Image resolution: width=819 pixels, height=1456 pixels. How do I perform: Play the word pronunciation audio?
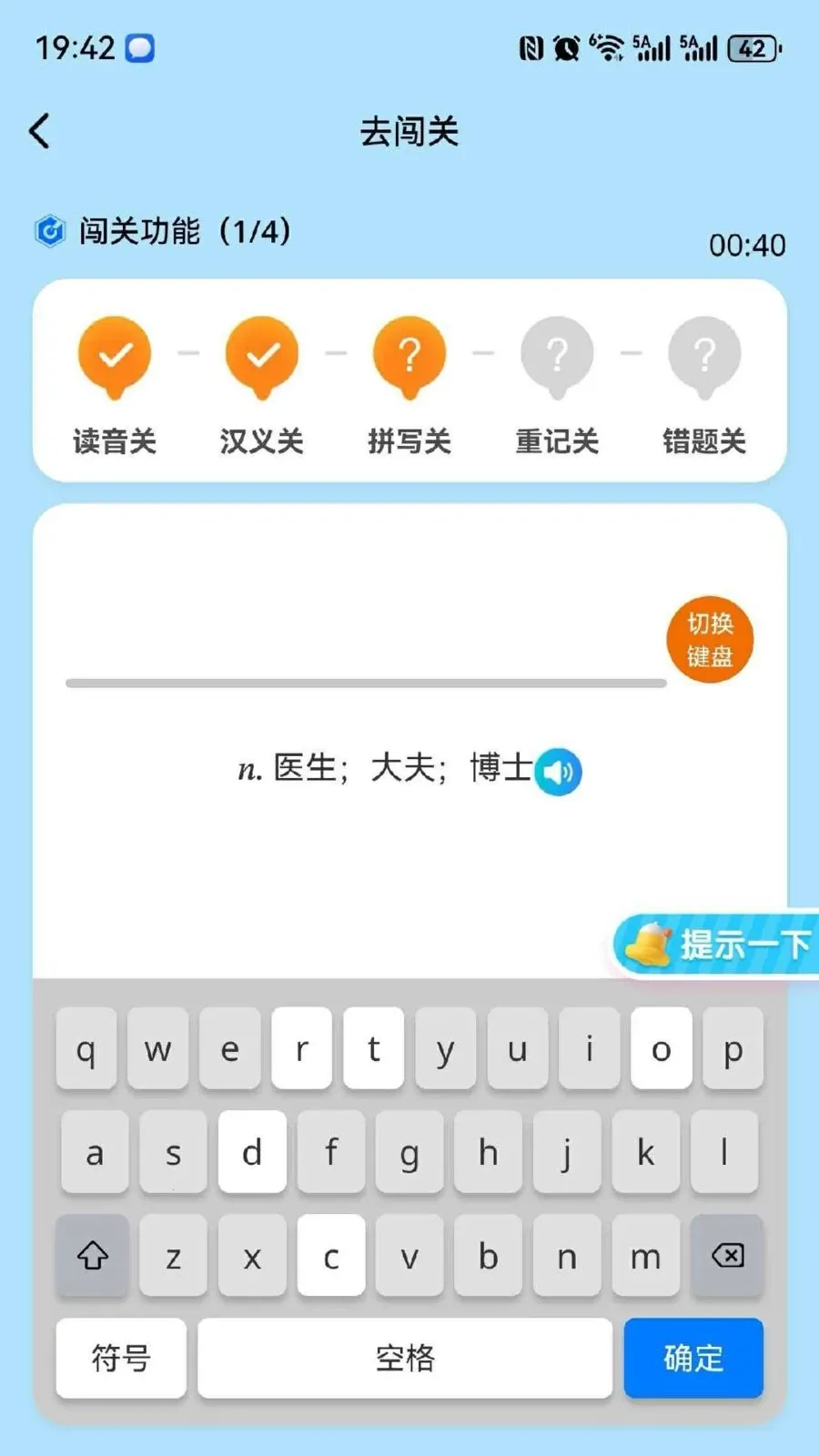[x=558, y=772]
